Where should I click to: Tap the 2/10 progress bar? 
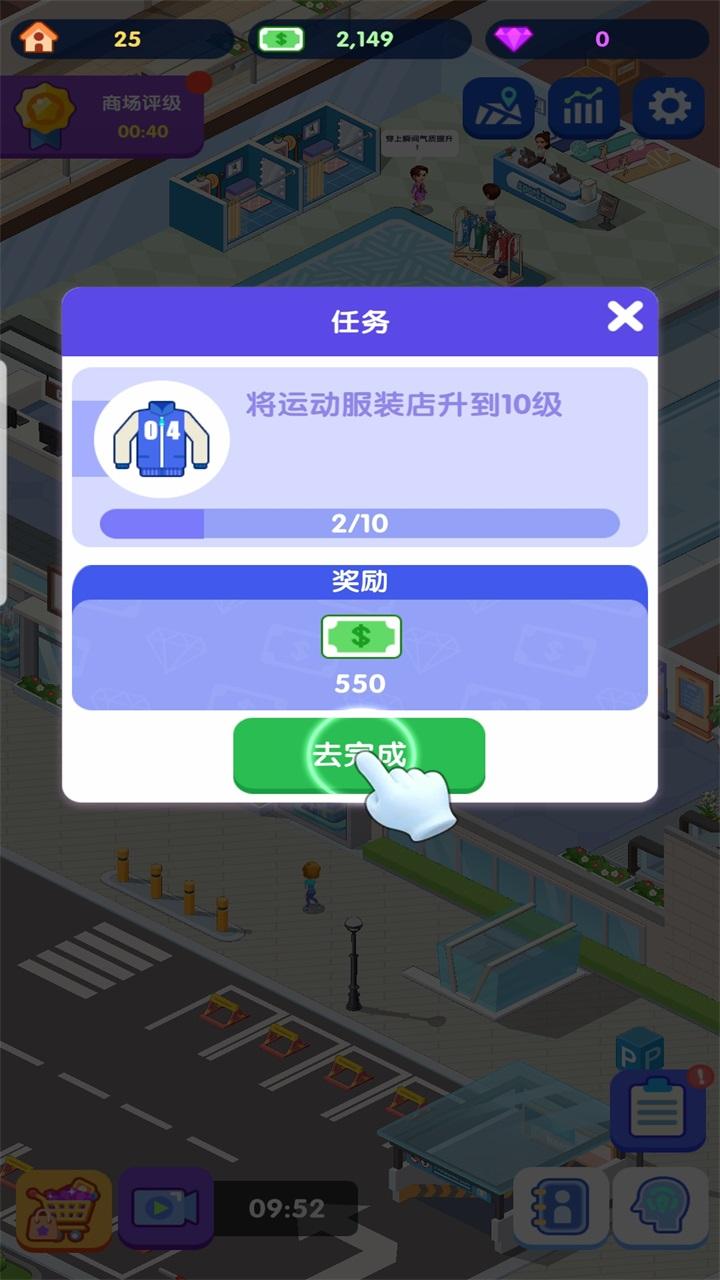click(360, 521)
